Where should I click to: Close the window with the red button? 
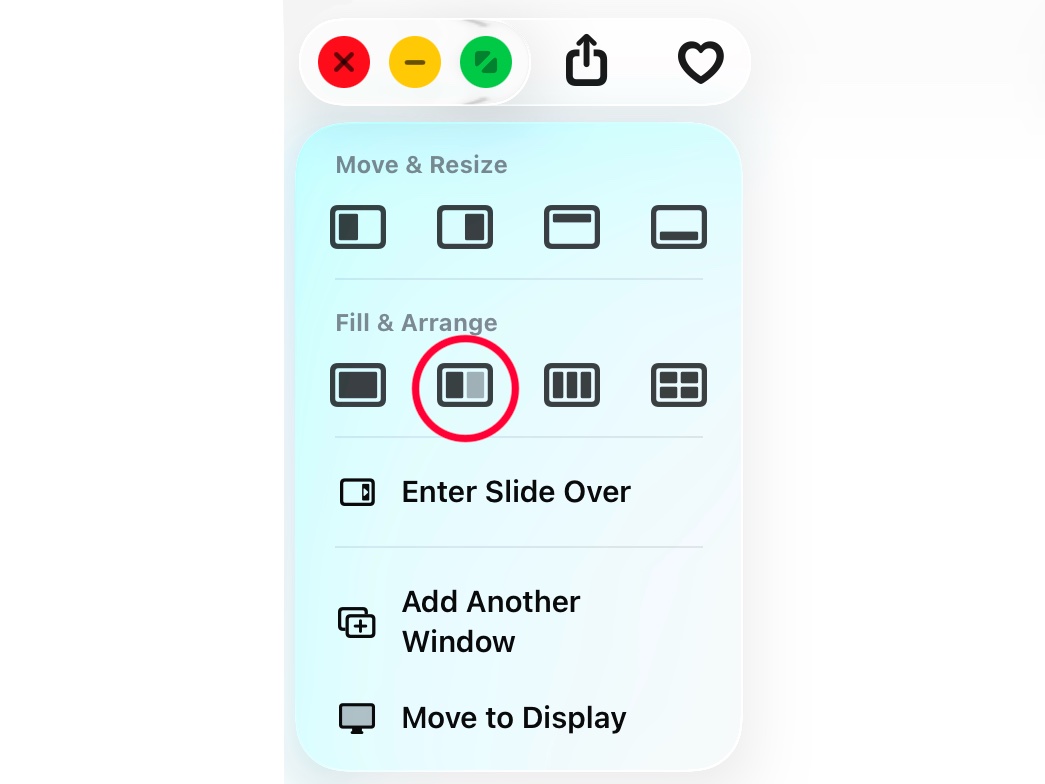pos(344,63)
